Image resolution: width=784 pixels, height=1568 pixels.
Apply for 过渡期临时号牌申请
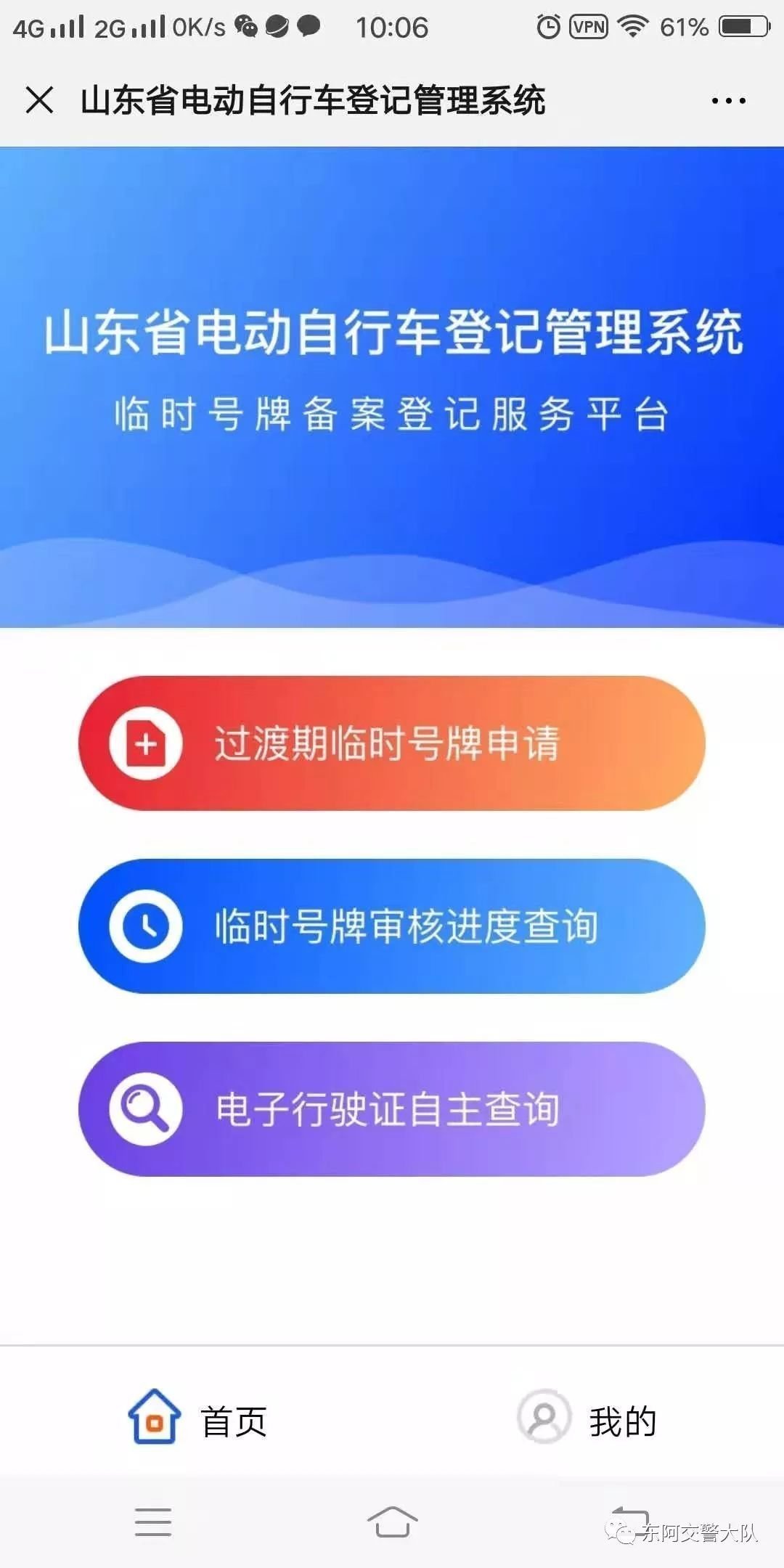point(392,743)
